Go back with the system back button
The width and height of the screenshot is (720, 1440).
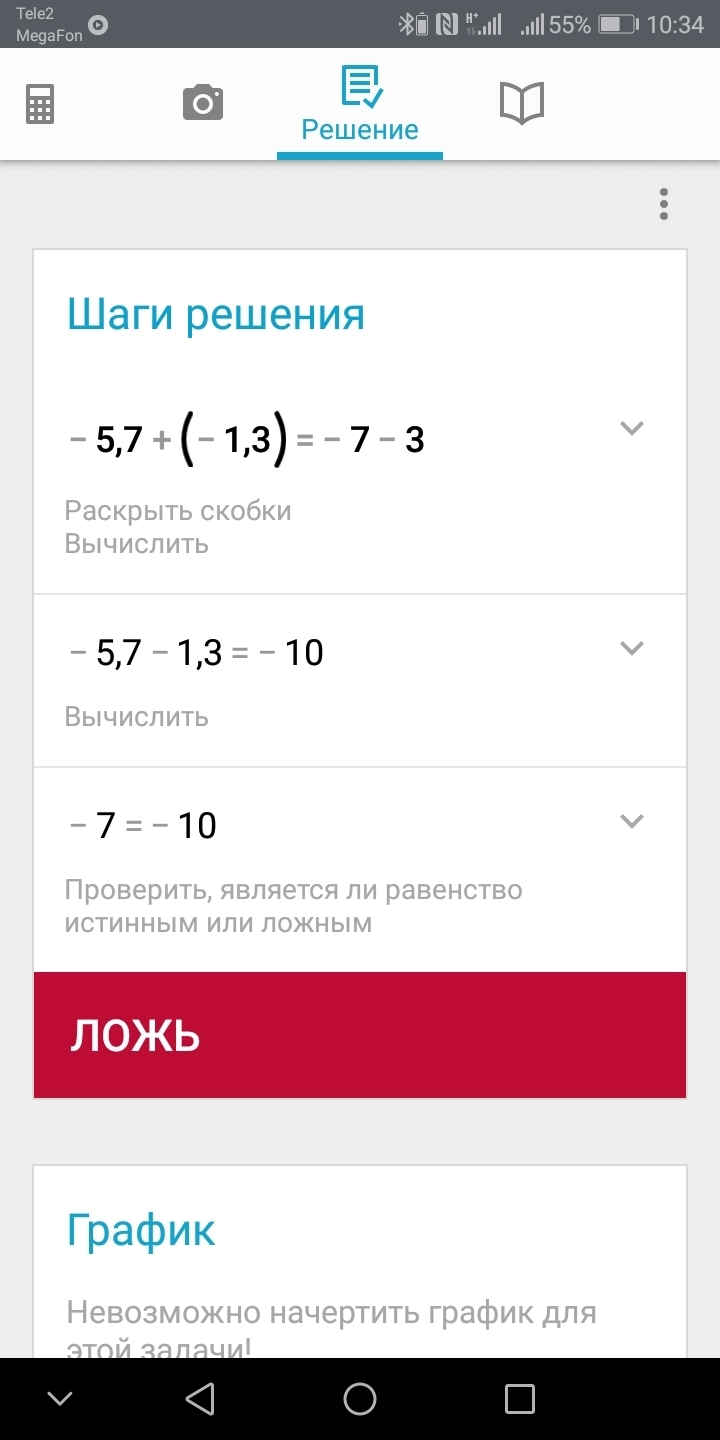[200, 1398]
